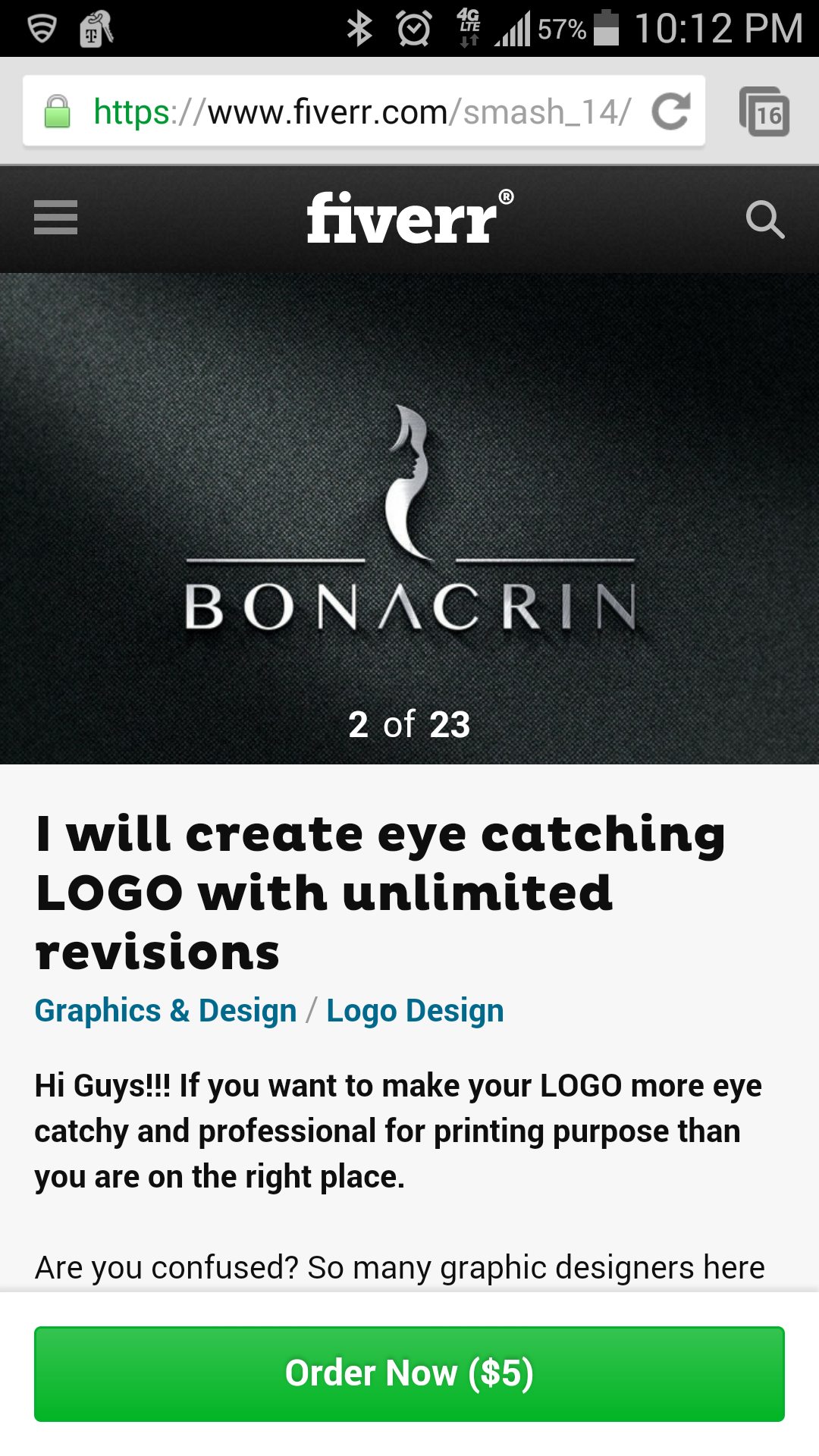Image resolution: width=819 pixels, height=1456 pixels.
Task: Tap the search magnifier icon
Action: point(764,220)
